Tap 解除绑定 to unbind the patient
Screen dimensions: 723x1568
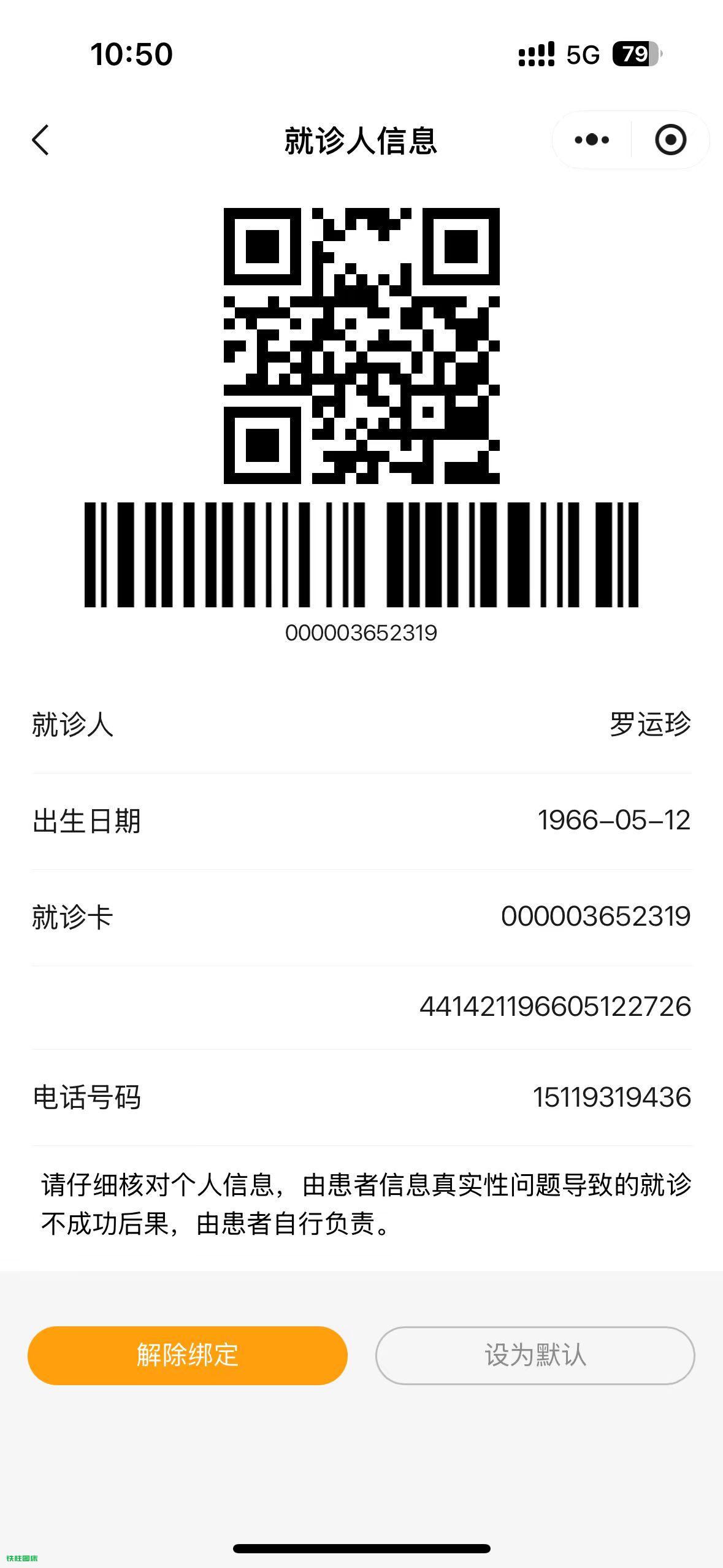click(188, 1355)
